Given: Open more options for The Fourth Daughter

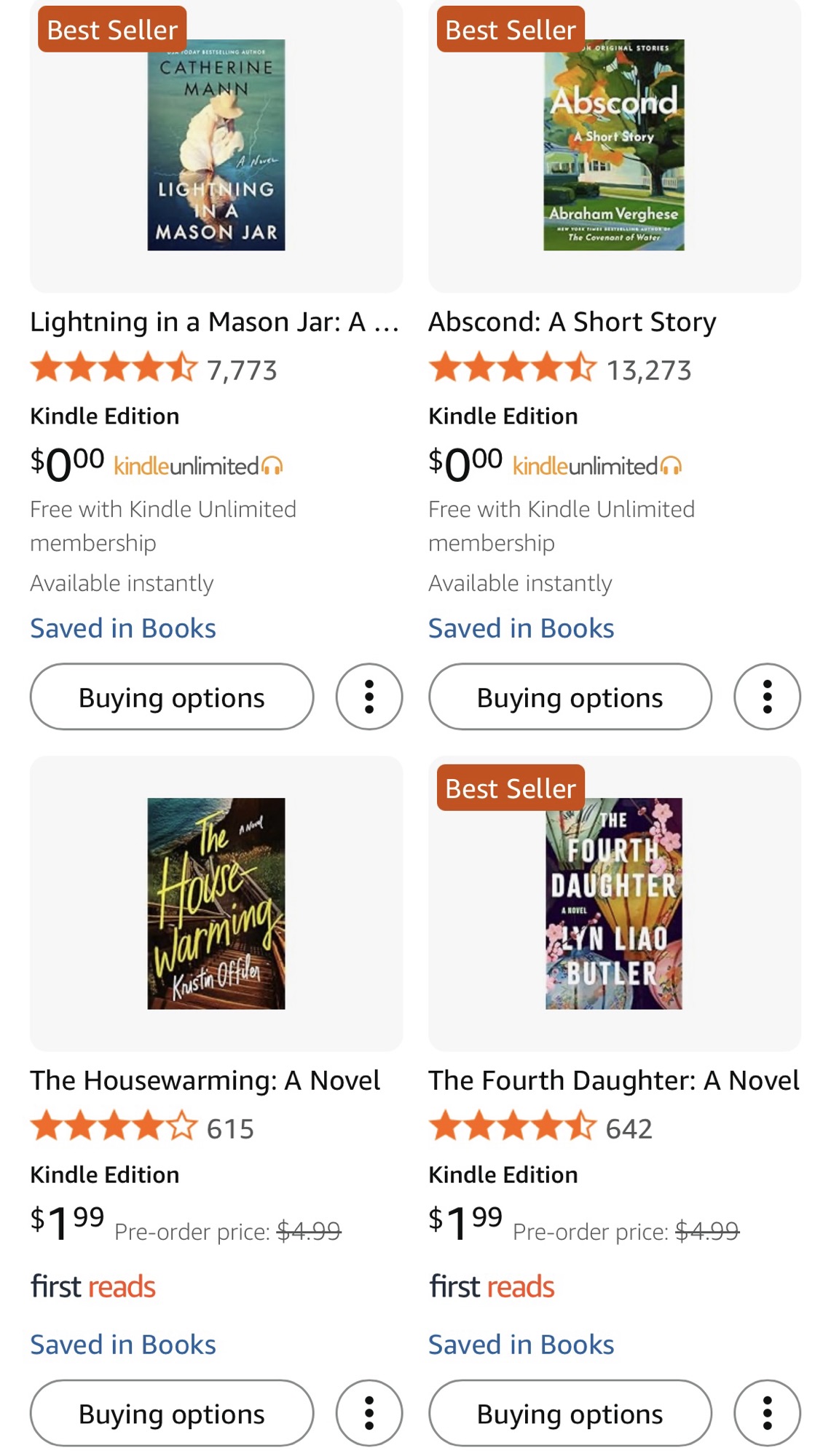Looking at the screenshot, I should (x=767, y=1414).
